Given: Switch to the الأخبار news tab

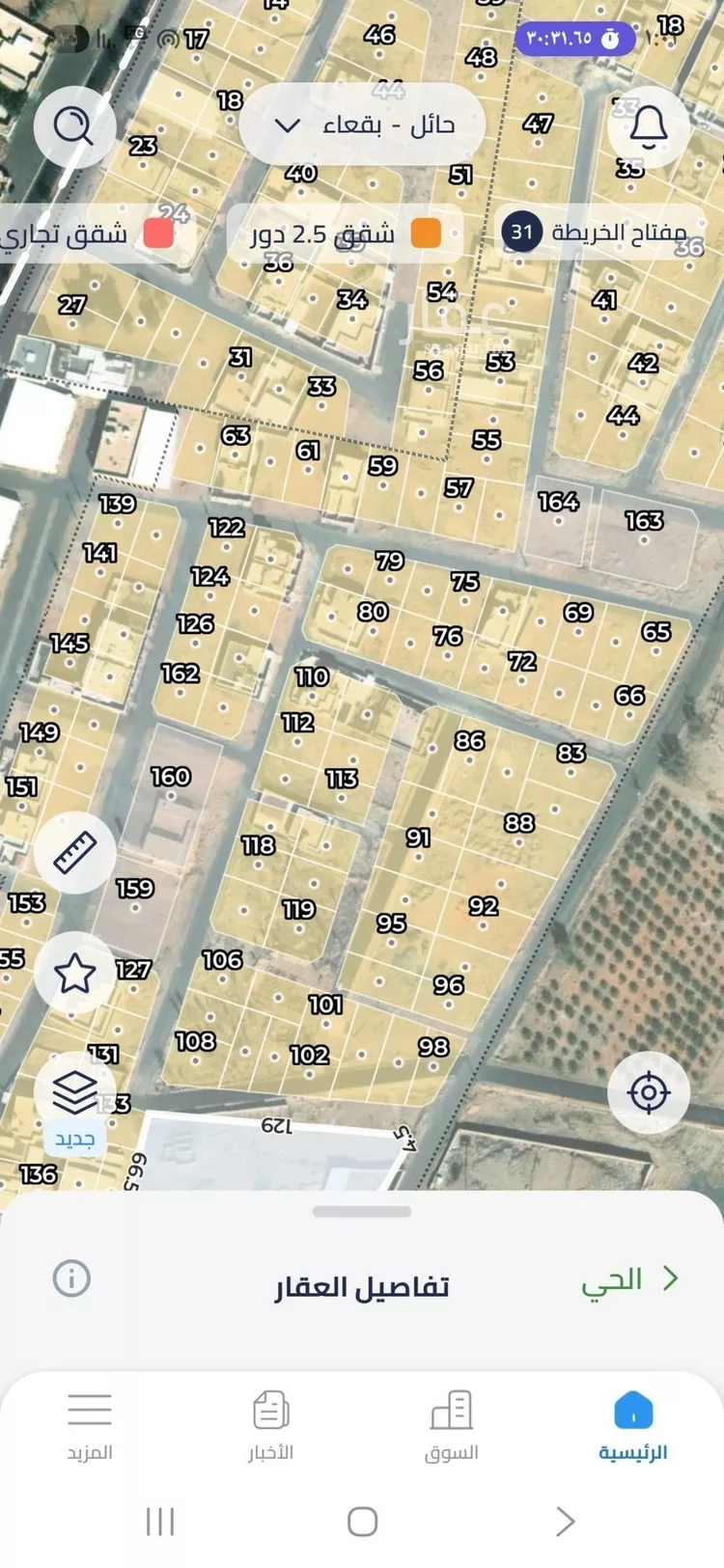Looking at the screenshot, I should click(270, 1426).
